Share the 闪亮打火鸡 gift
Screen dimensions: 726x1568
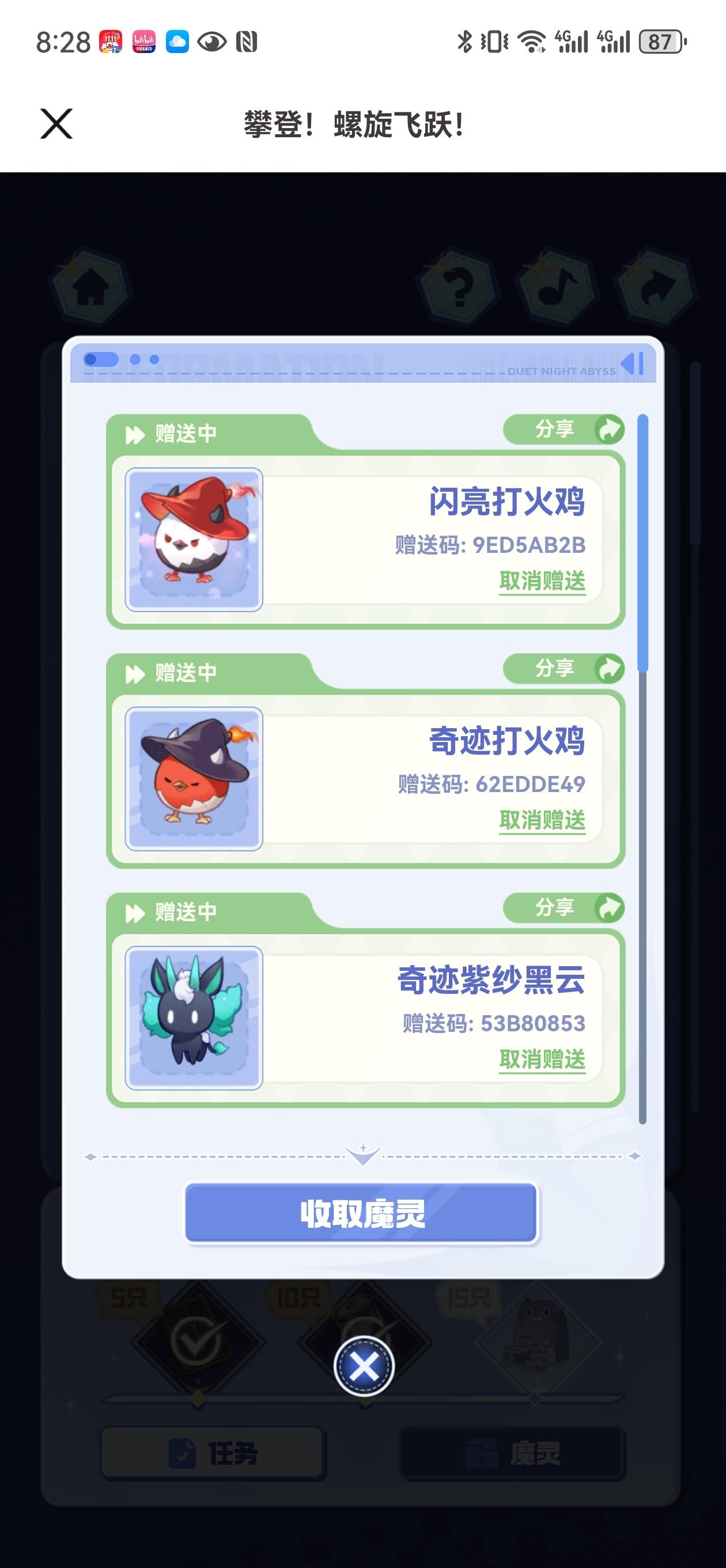tap(564, 429)
